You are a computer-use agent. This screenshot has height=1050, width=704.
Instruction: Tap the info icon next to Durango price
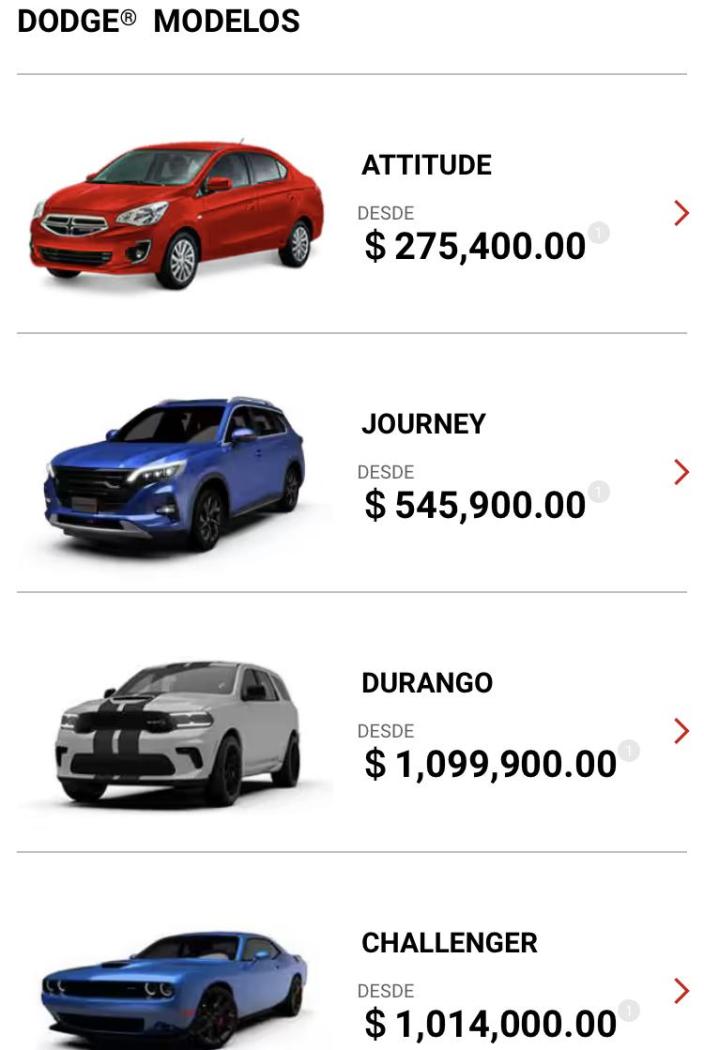(629, 751)
